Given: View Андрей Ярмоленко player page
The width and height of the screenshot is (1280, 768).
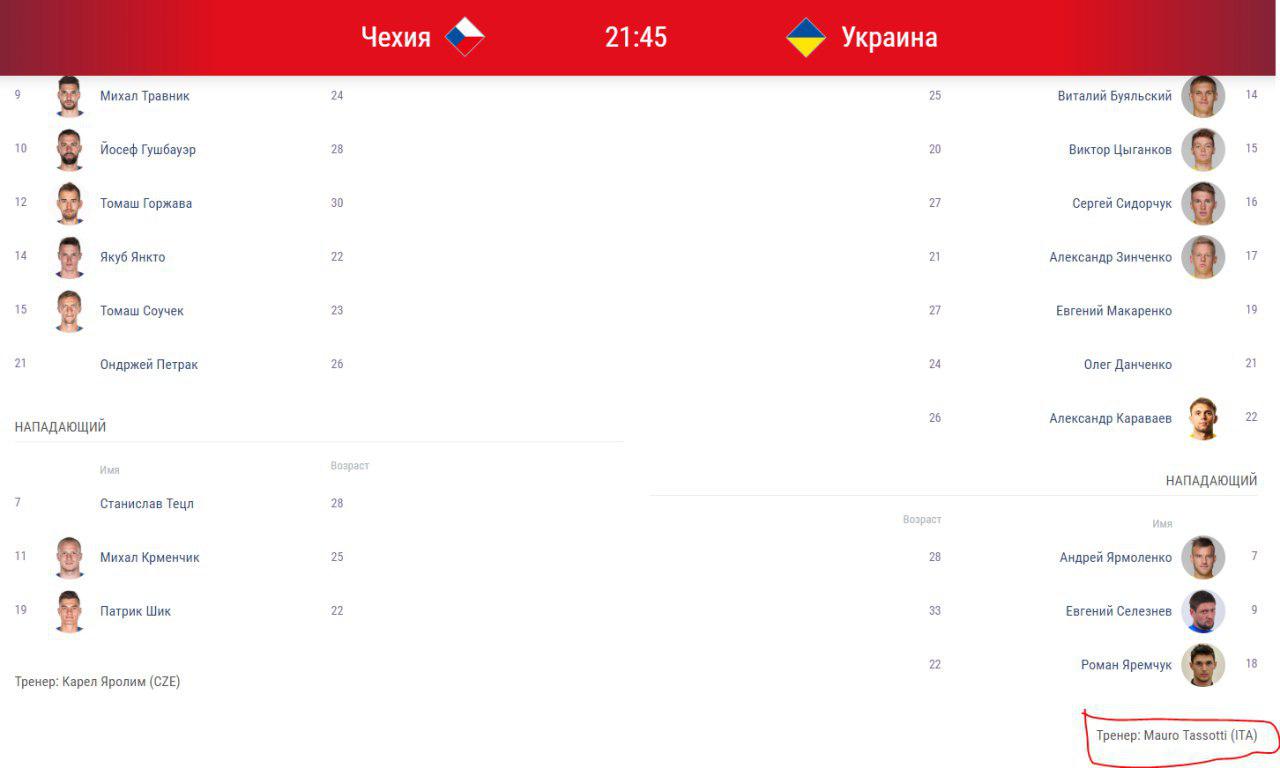Looking at the screenshot, I should tap(1115, 557).
